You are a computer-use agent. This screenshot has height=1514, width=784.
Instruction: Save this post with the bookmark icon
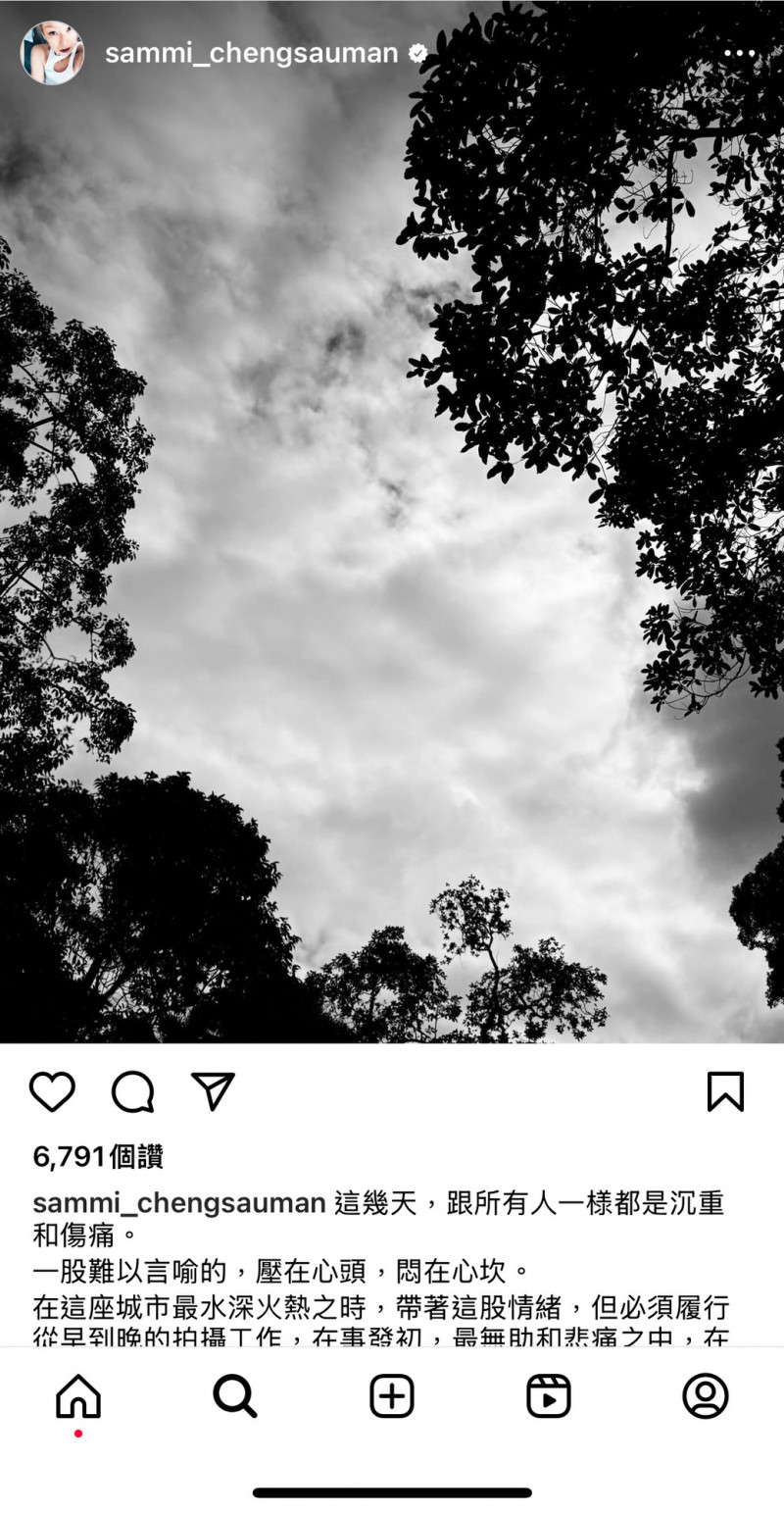click(x=725, y=1091)
